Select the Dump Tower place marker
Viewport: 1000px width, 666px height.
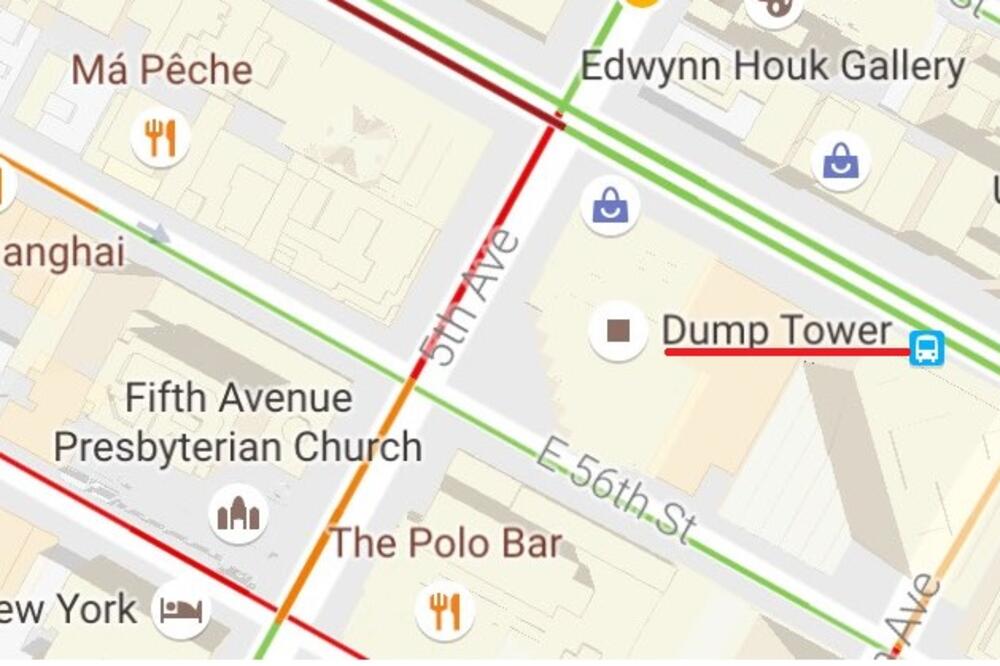618,331
